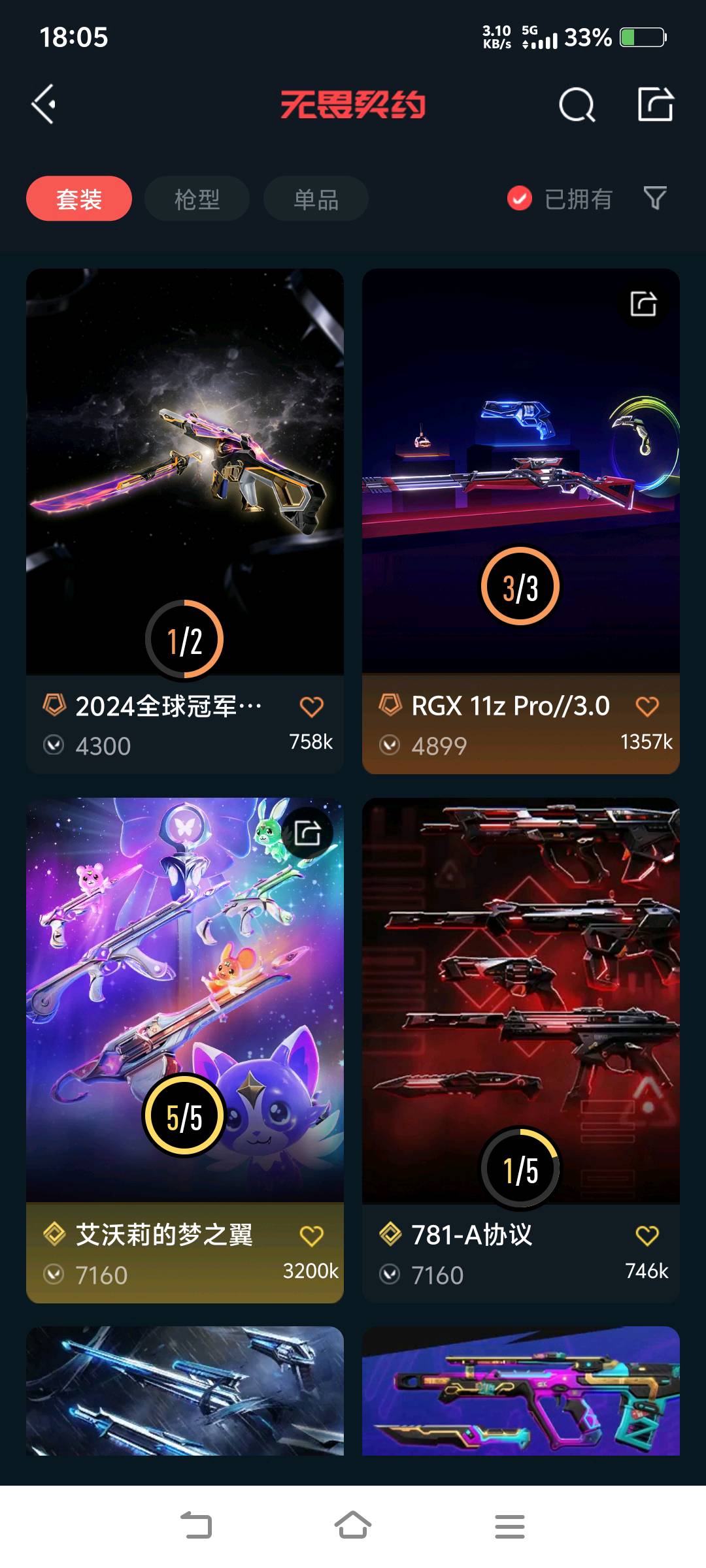Share this page via the header share icon
Image resolution: width=706 pixels, height=1568 pixels.
point(655,105)
